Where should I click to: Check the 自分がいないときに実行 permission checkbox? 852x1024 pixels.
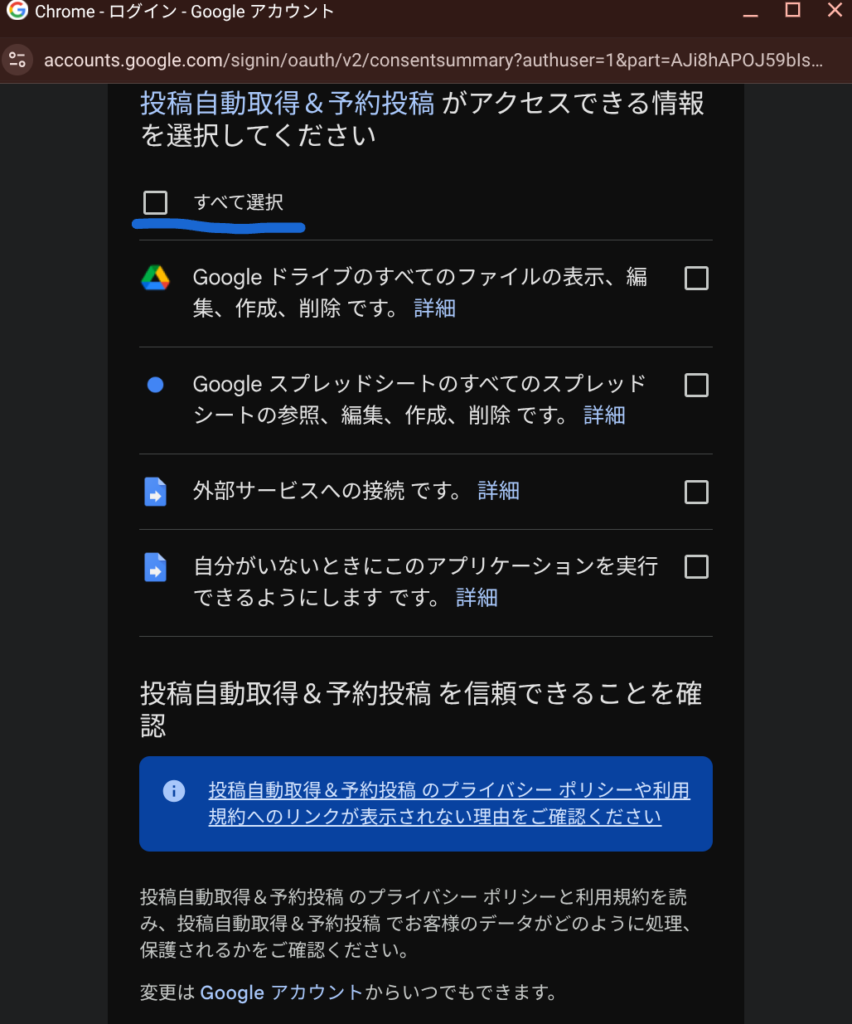(696, 567)
